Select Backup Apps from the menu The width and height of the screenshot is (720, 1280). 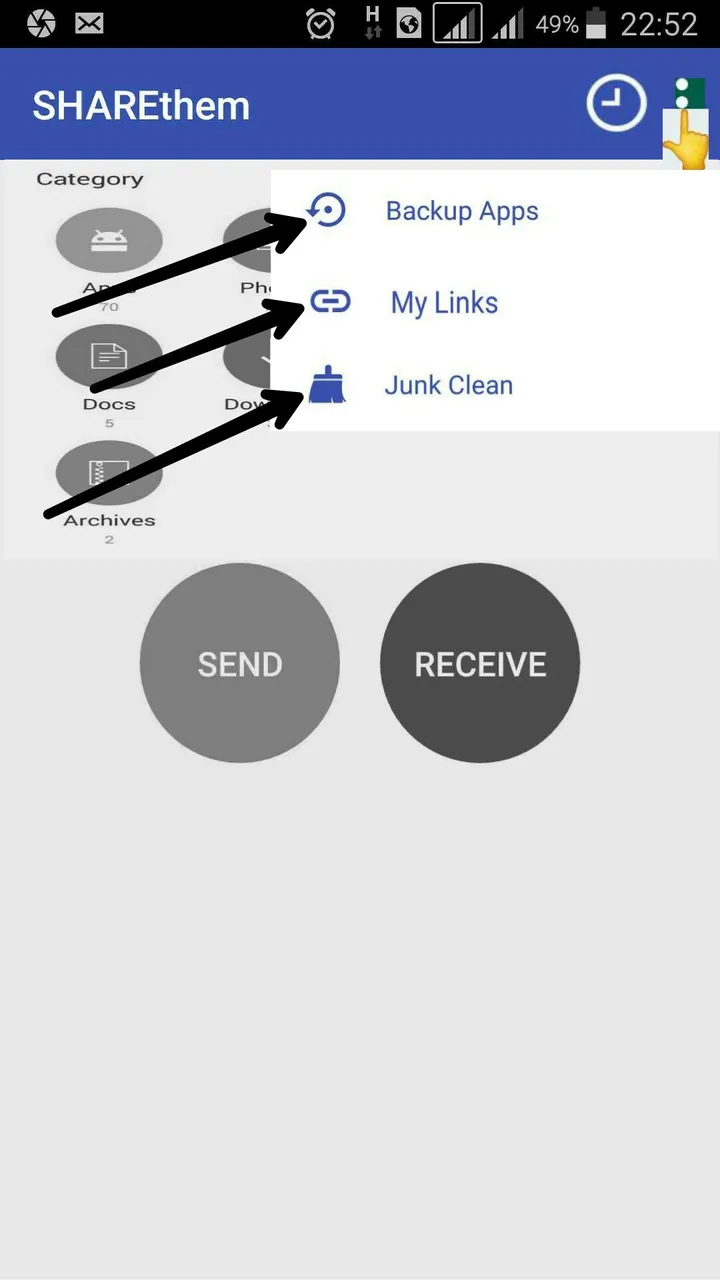click(462, 211)
